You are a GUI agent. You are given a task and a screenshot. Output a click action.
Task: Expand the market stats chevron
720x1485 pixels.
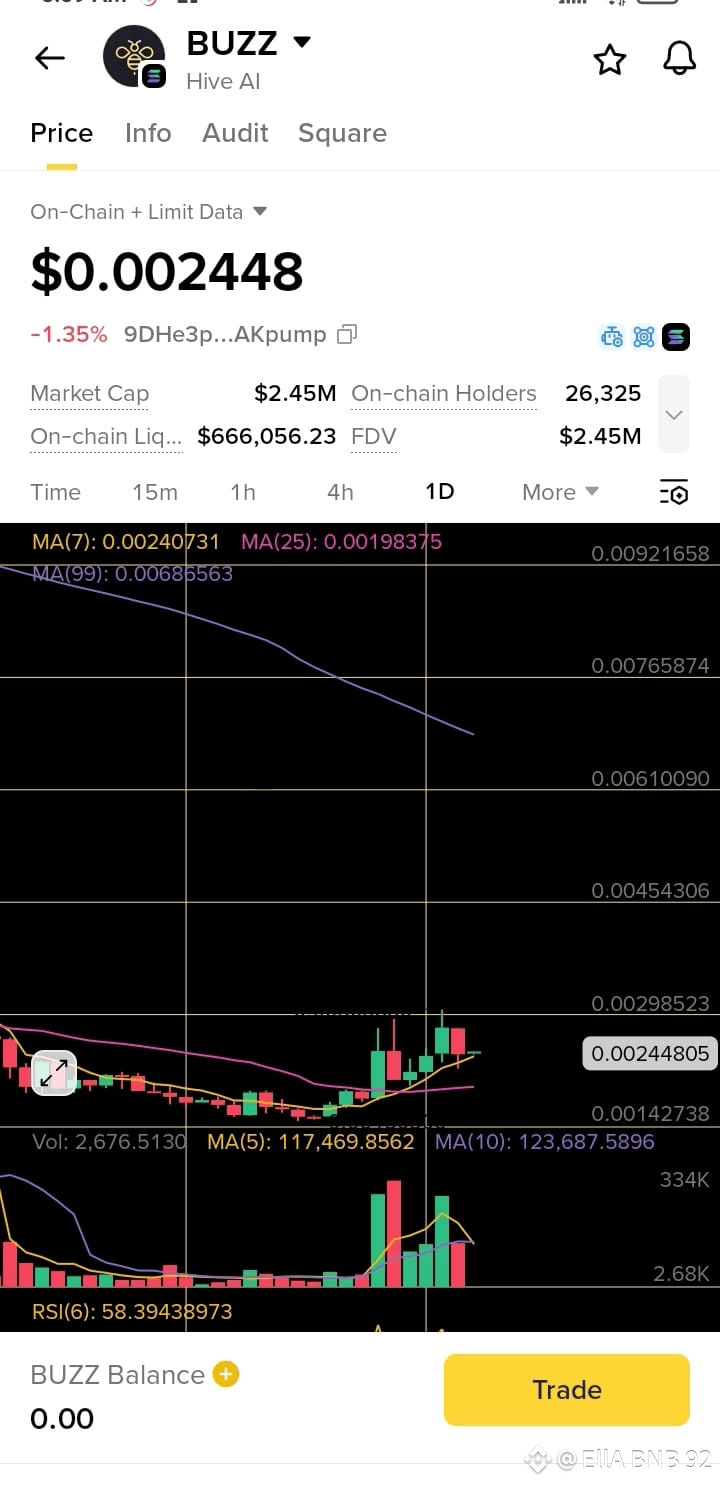click(673, 413)
